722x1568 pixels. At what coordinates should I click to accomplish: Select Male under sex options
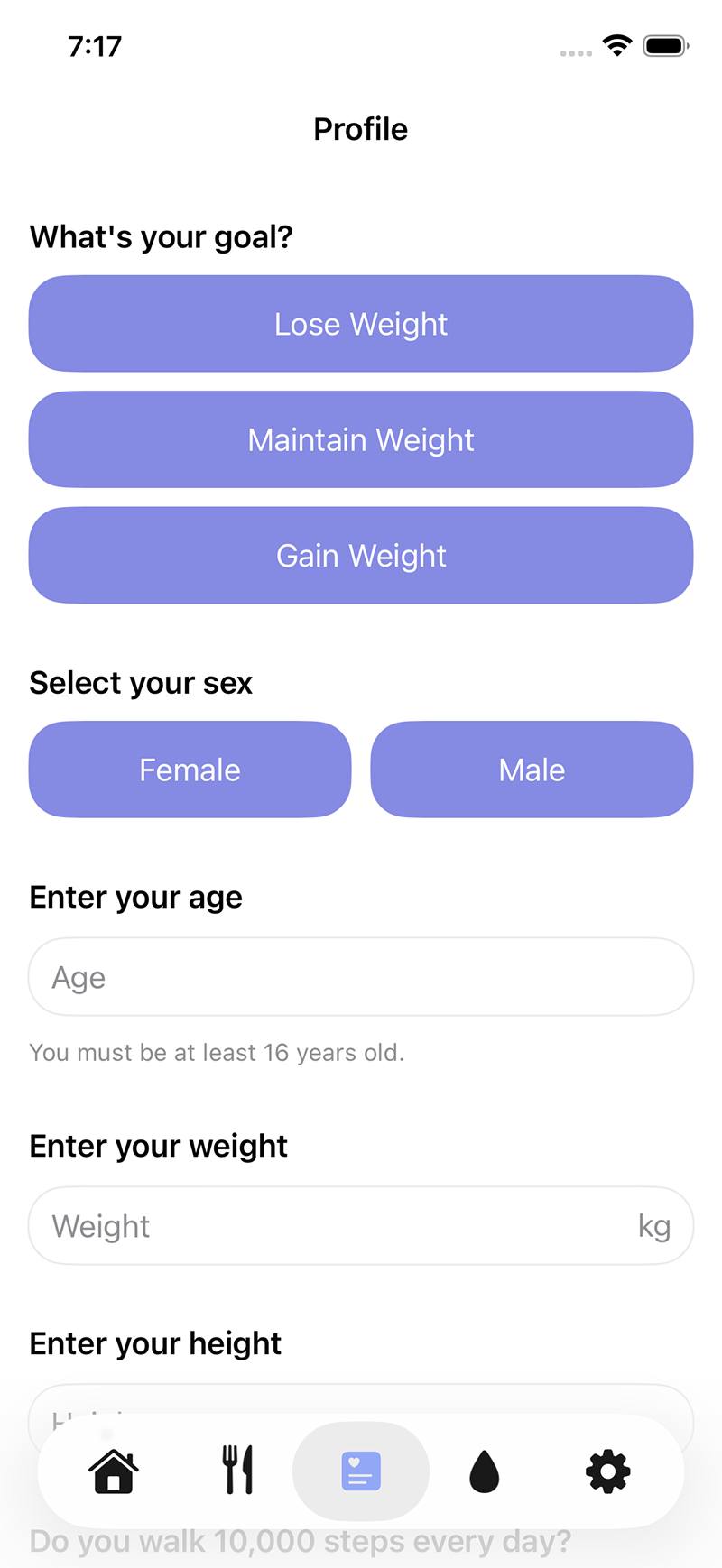pyautogui.click(x=532, y=769)
